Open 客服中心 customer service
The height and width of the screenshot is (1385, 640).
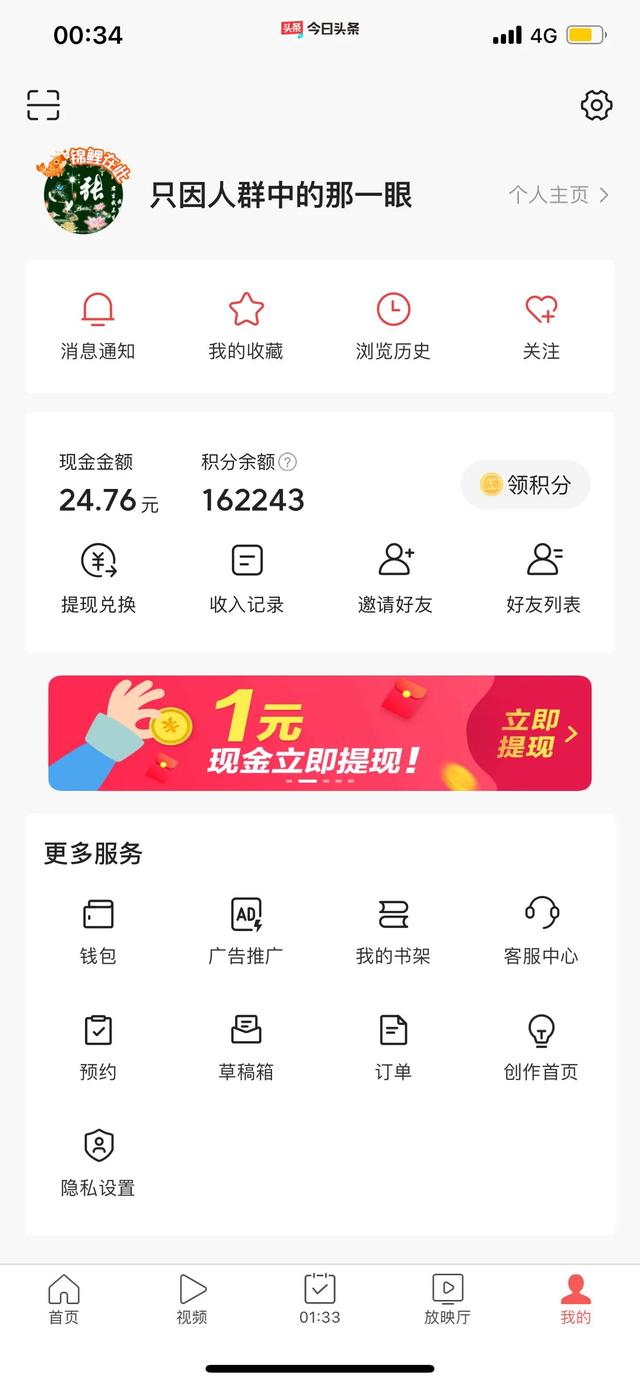pyautogui.click(x=541, y=931)
